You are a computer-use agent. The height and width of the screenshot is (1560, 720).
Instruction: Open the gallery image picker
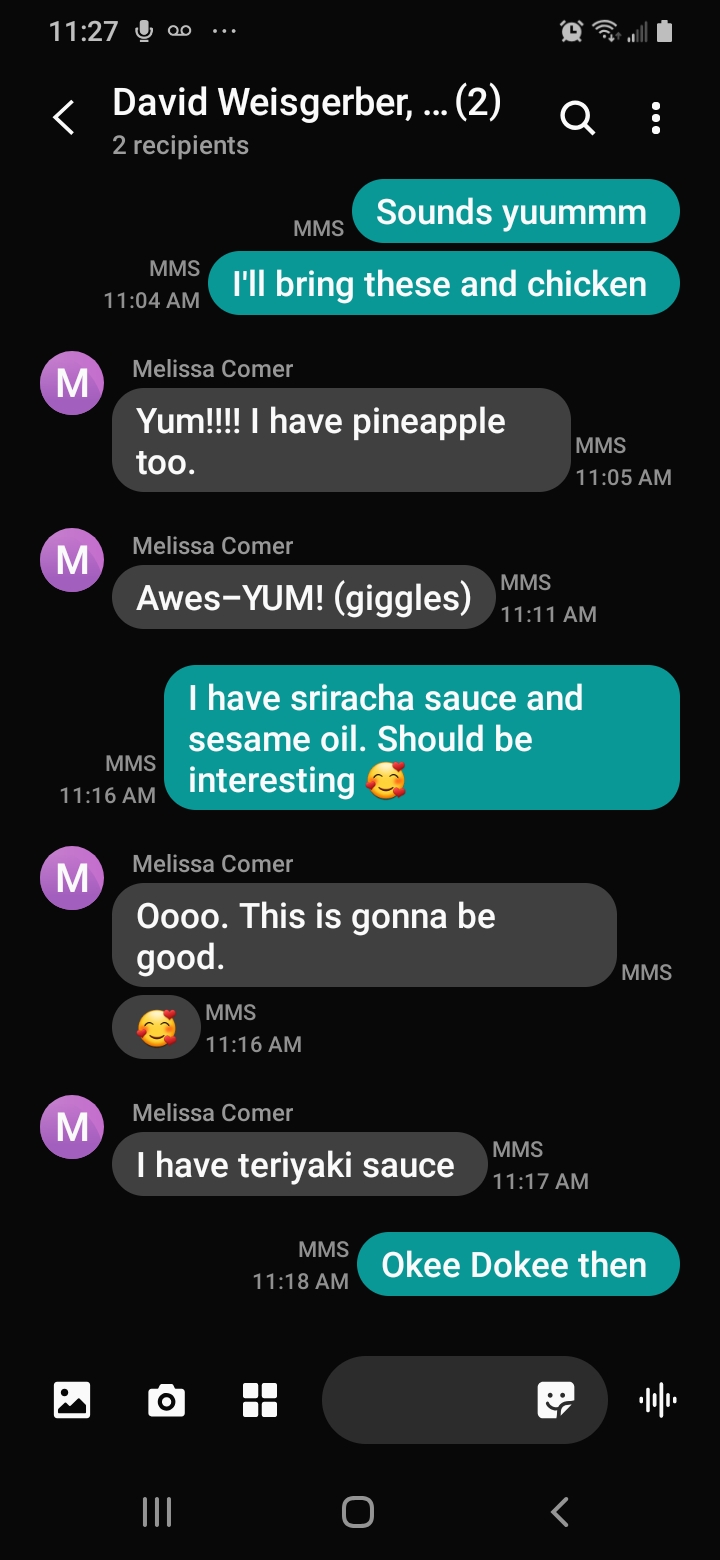[x=72, y=1400]
